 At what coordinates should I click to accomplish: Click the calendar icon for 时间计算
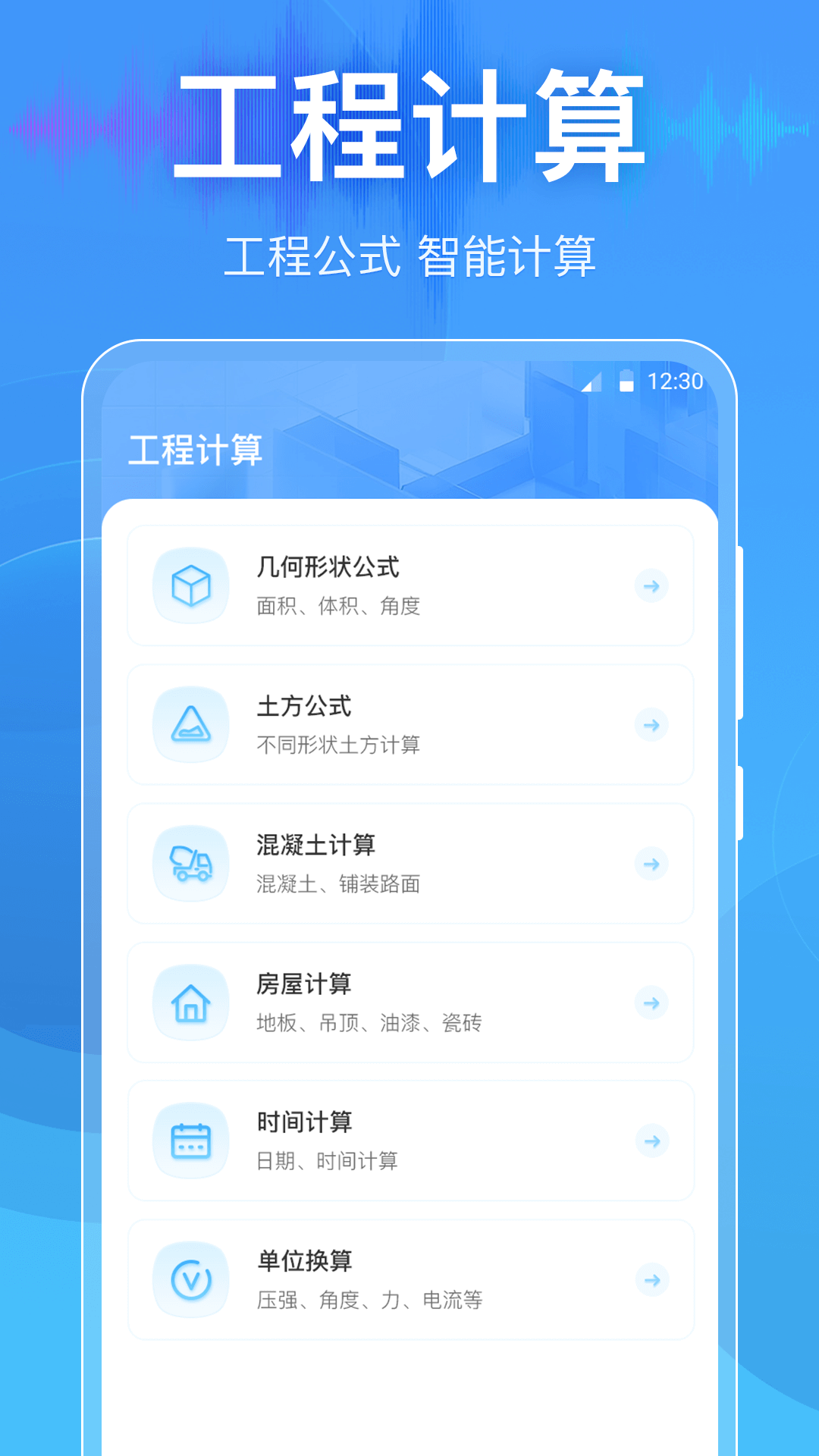pos(190,1141)
